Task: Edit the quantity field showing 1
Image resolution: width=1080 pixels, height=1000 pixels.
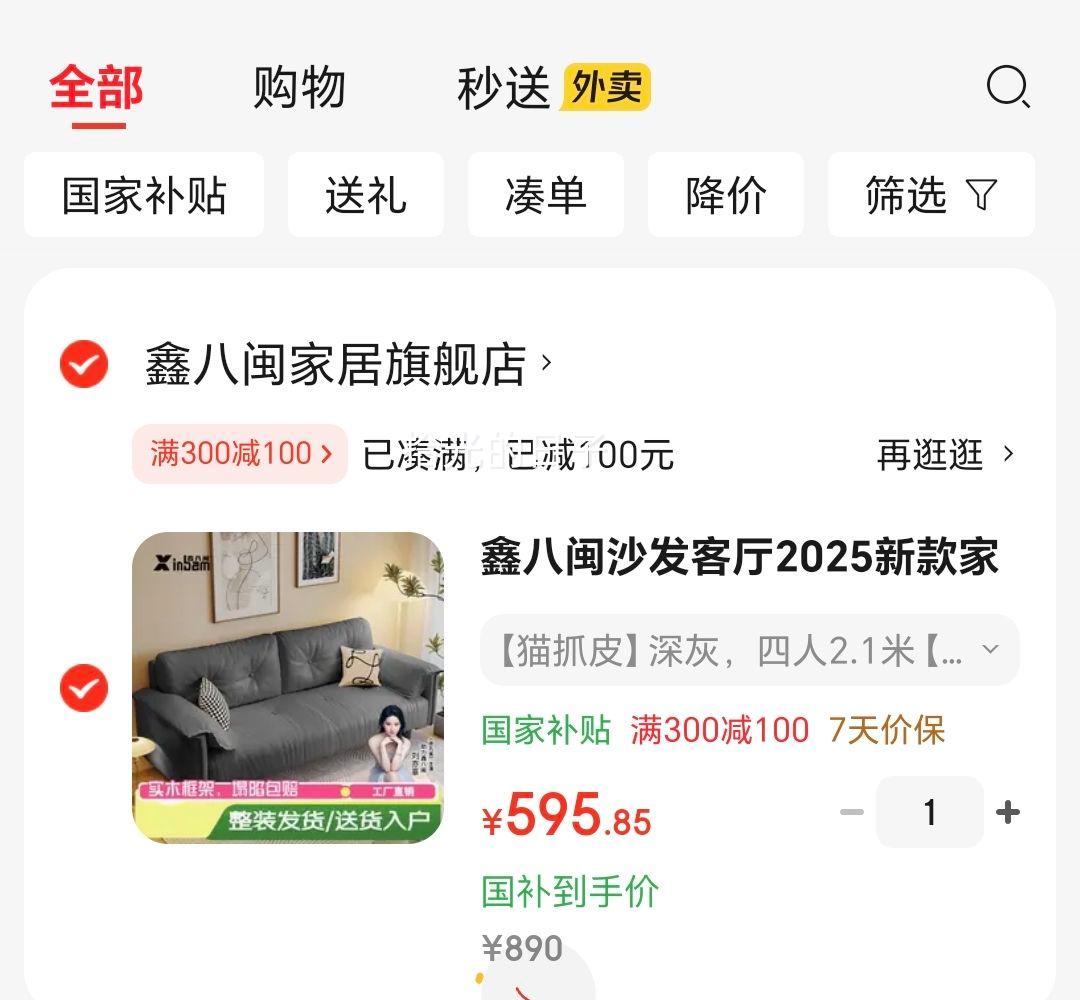Action: coord(930,813)
